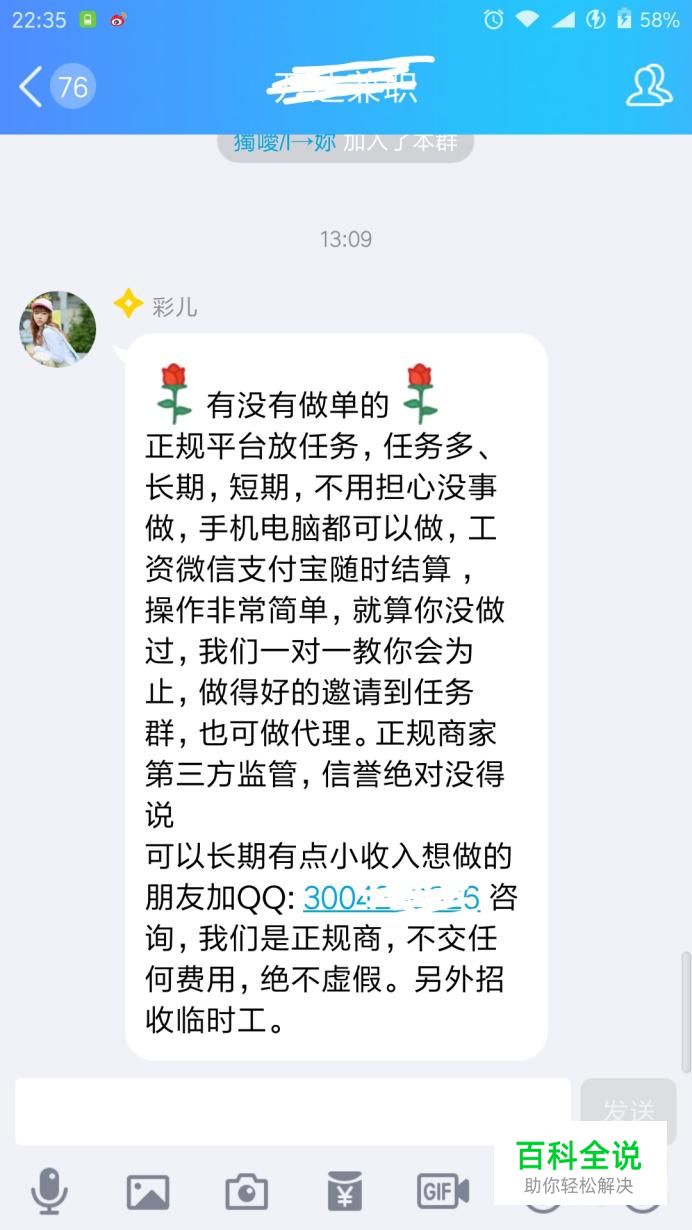
Task: Tap the QQ number link in message
Action: click(x=392, y=897)
